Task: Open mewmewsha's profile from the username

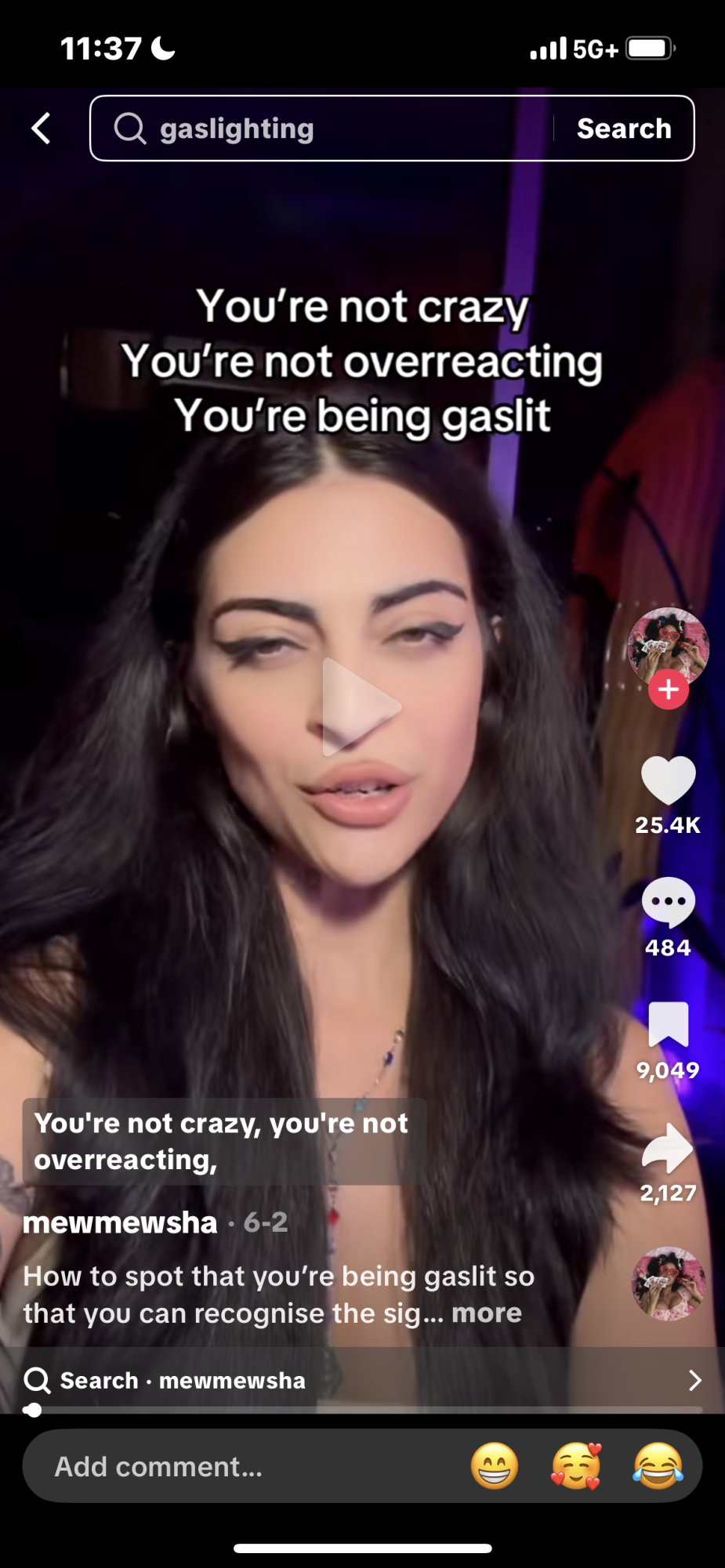Action: tap(120, 1222)
